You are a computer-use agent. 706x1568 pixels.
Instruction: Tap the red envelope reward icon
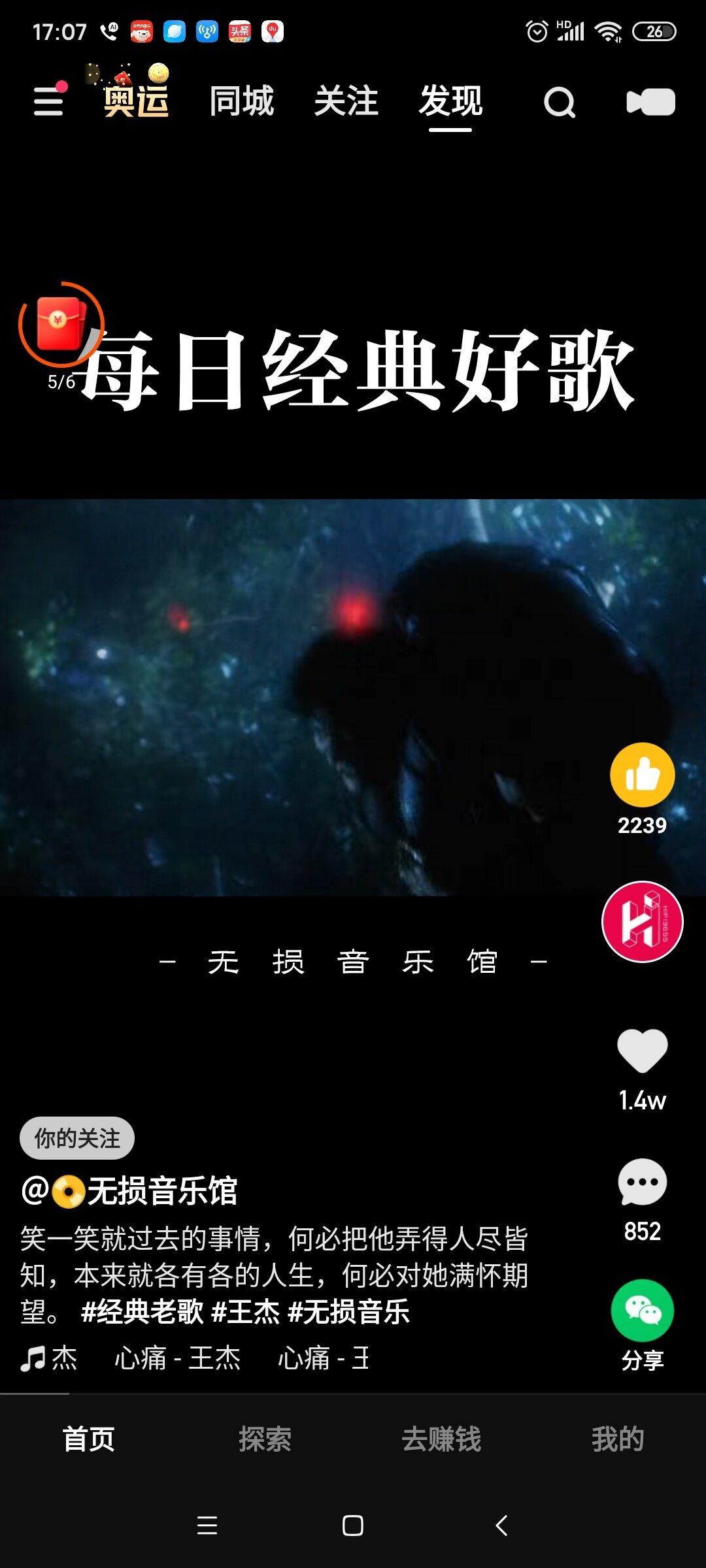pyautogui.click(x=60, y=323)
